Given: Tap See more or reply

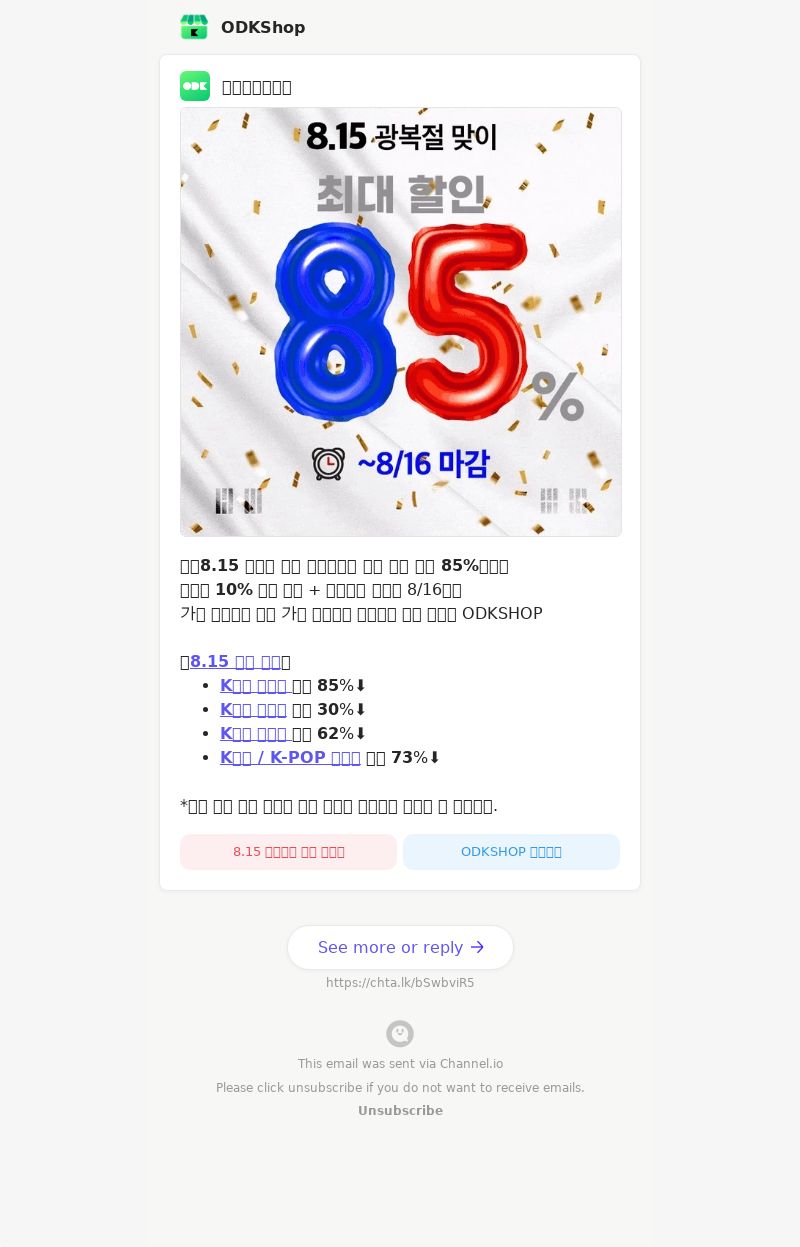Looking at the screenshot, I should (x=400, y=947).
